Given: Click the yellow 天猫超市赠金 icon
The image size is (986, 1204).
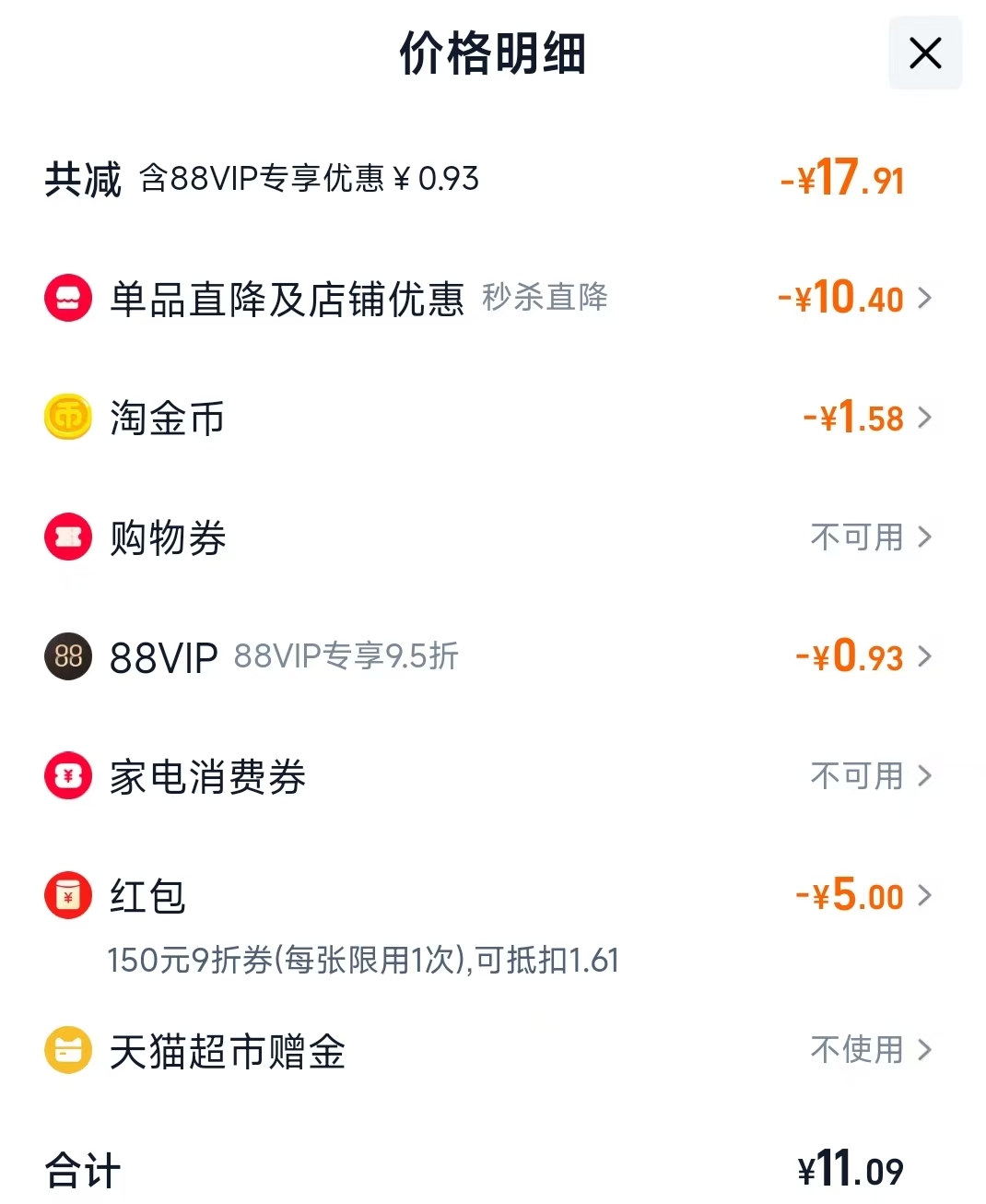Looking at the screenshot, I should pyautogui.click(x=66, y=1049).
